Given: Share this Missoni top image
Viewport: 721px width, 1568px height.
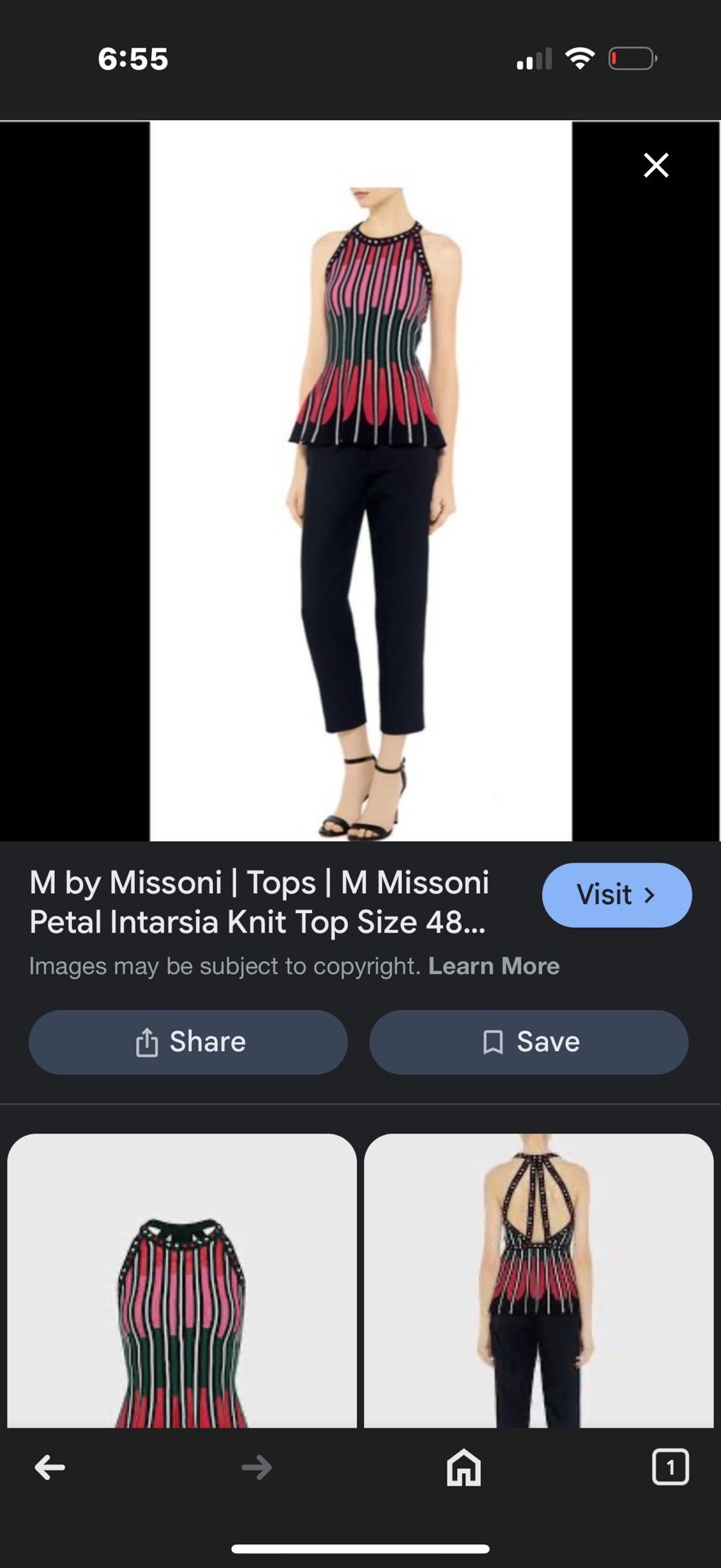Looking at the screenshot, I should 189,1042.
